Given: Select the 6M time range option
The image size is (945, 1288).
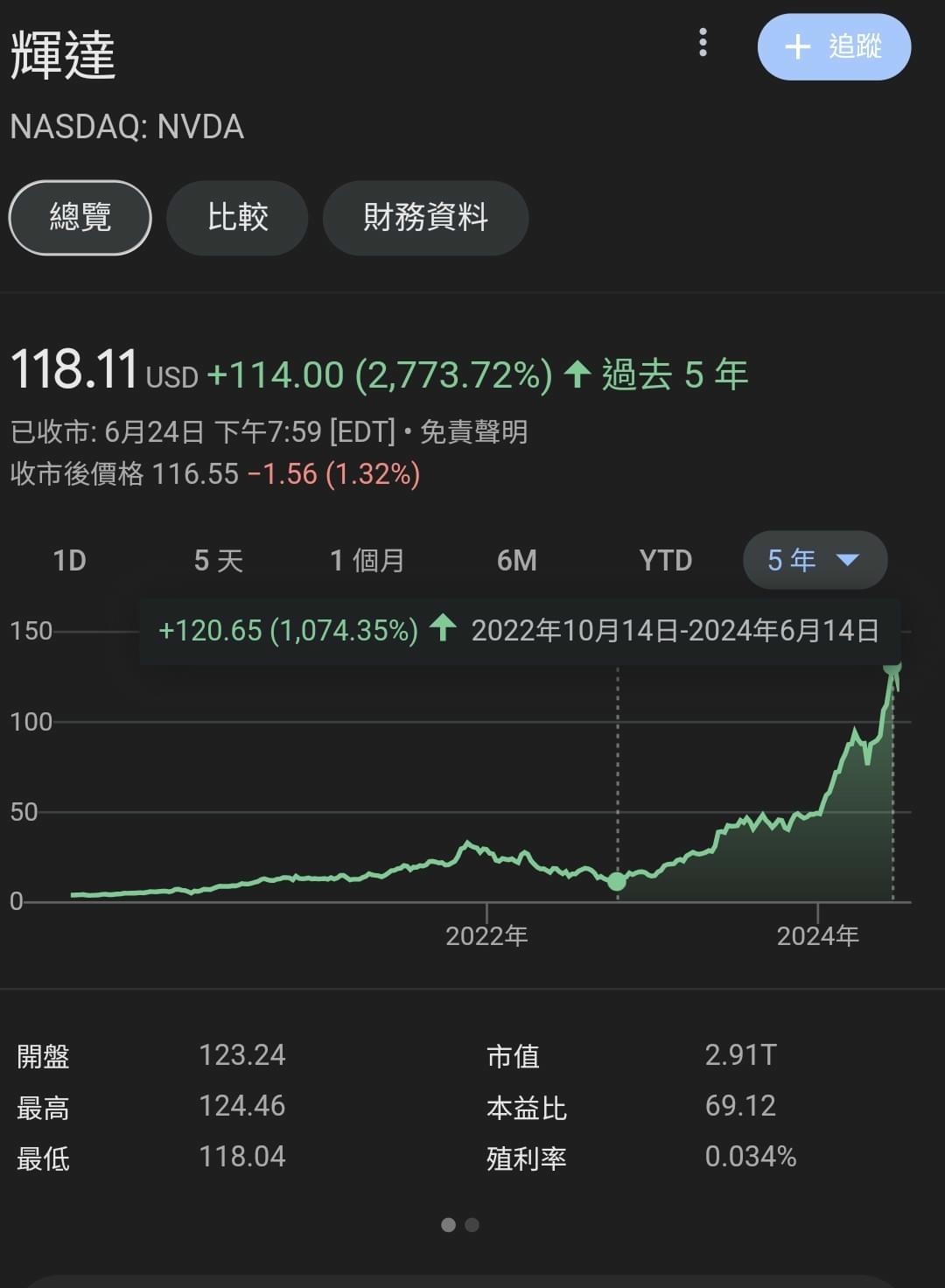Looking at the screenshot, I should click(516, 560).
